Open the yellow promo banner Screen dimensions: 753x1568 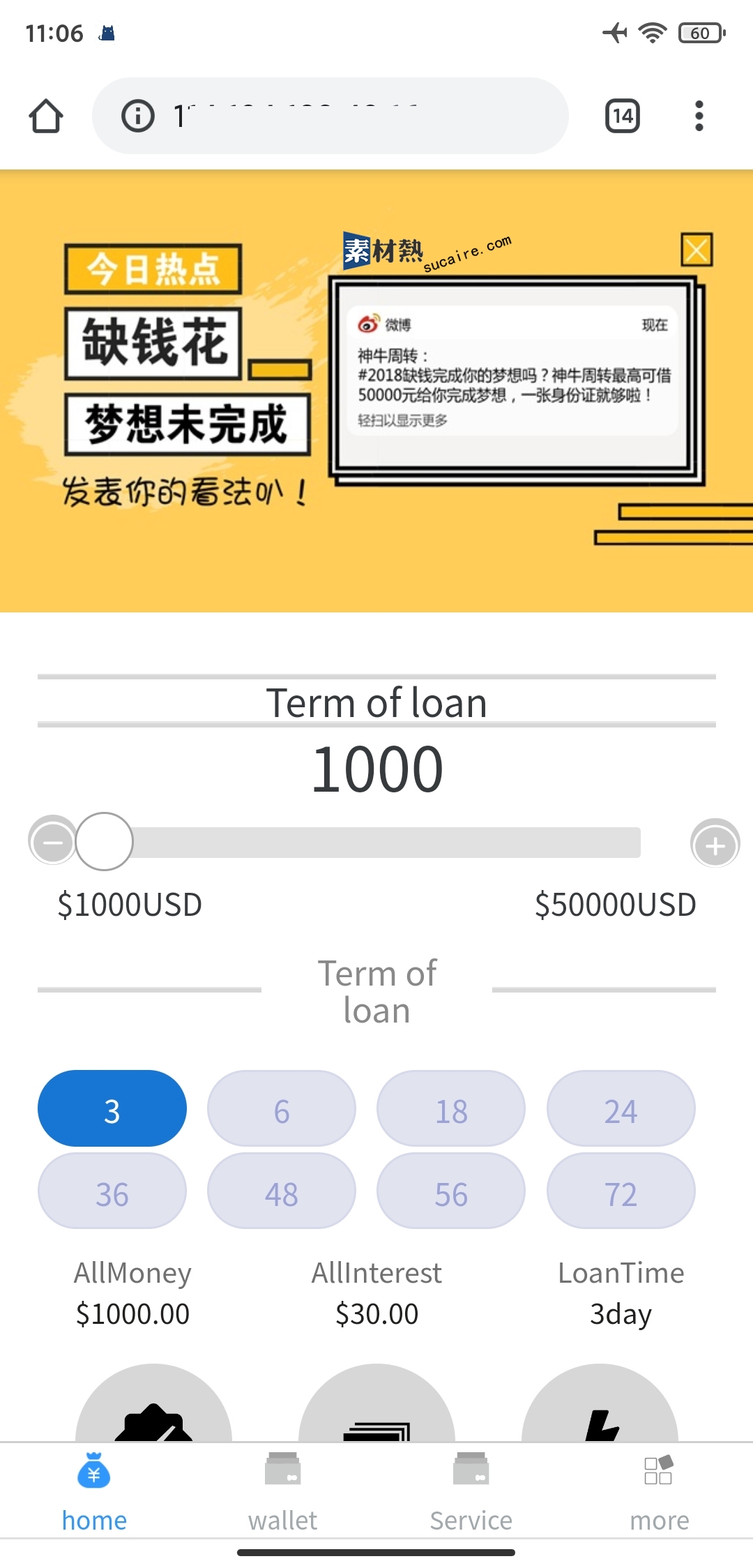tap(376, 391)
